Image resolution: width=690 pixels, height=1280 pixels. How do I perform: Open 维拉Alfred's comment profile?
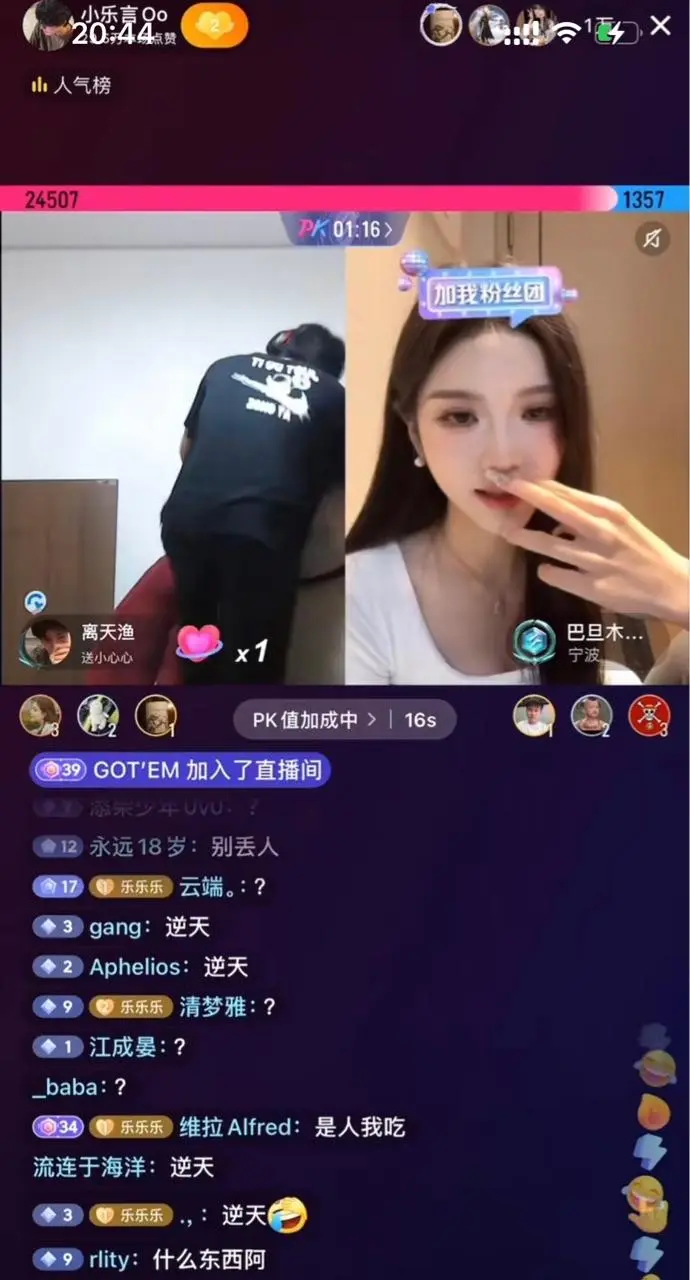tap(238, 1127)
